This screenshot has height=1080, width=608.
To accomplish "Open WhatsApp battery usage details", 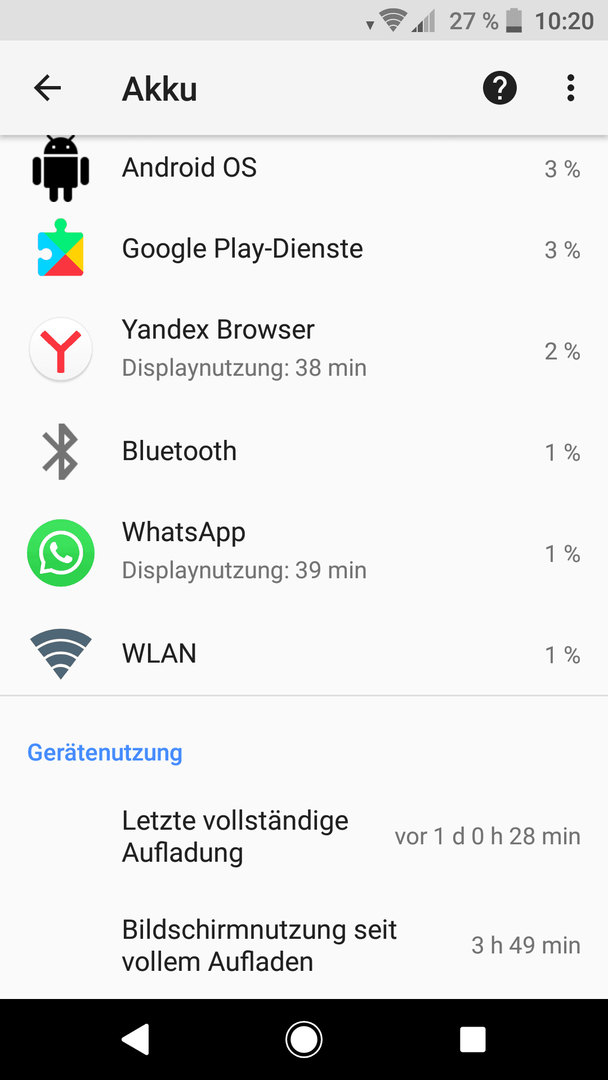I will point(304,552).
